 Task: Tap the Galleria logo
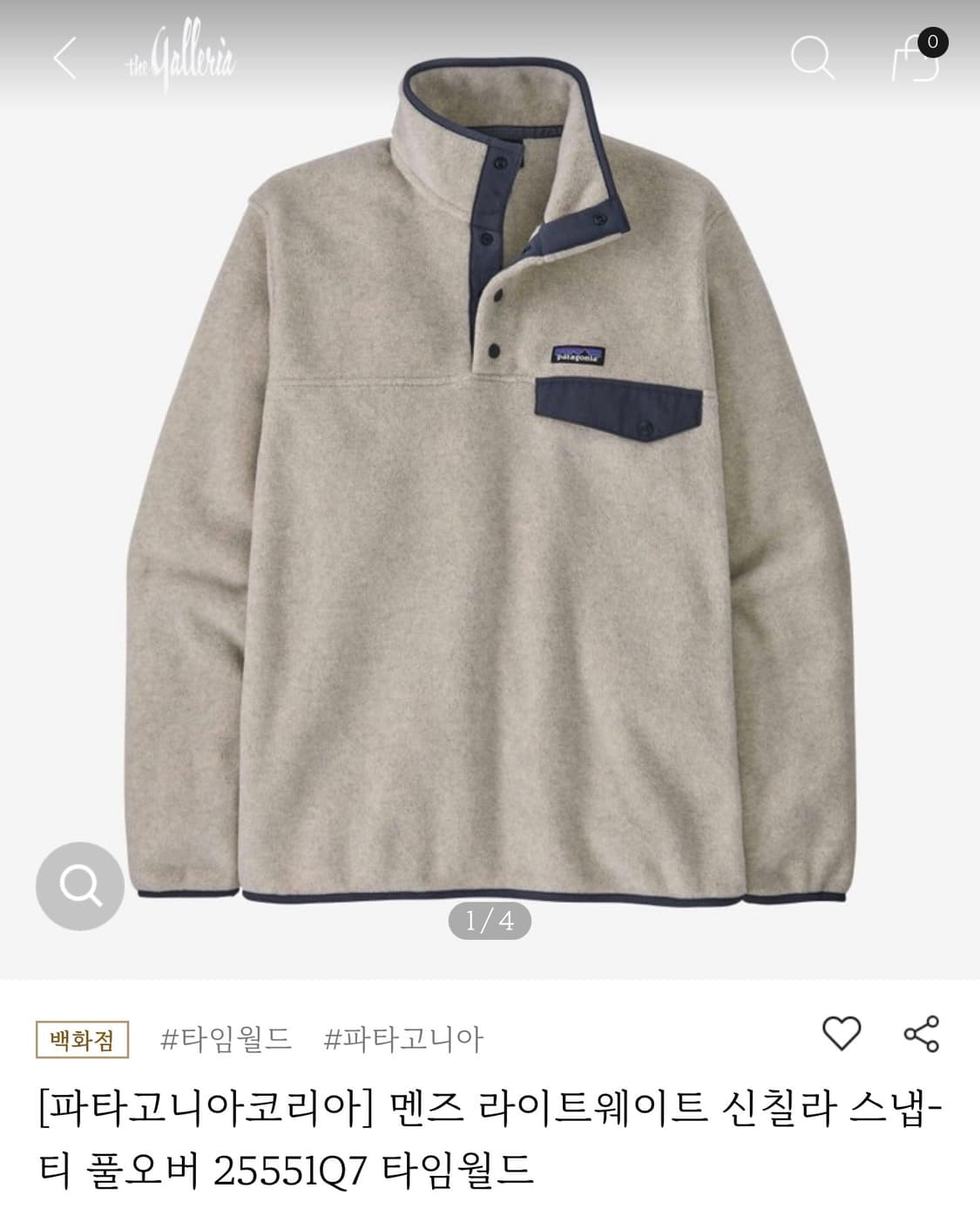tap(180, 57)
